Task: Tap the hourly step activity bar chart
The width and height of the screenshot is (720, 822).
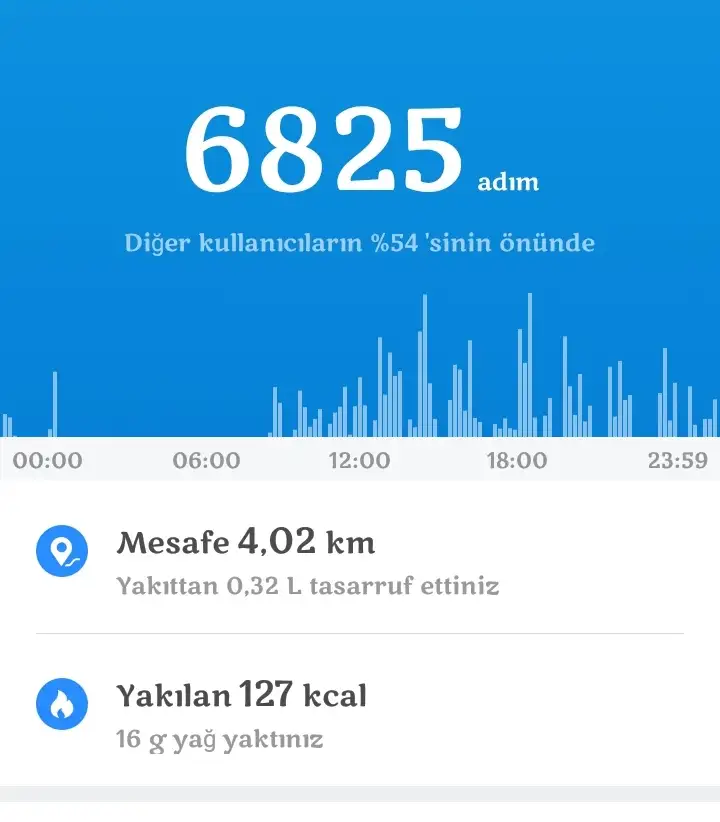Action: pyautogui.click(x=360, y=380)
